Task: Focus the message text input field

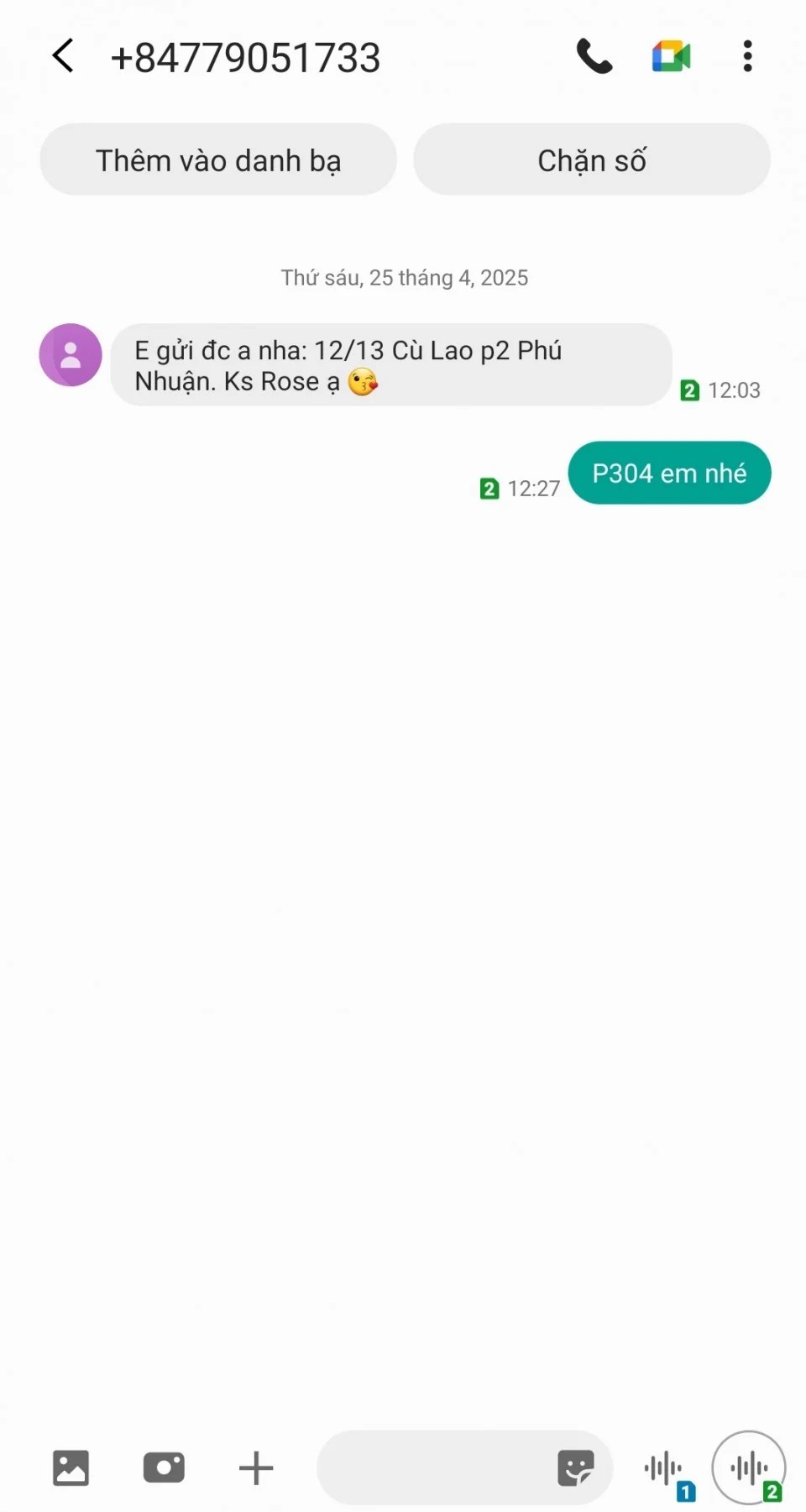Action: 432,1468
